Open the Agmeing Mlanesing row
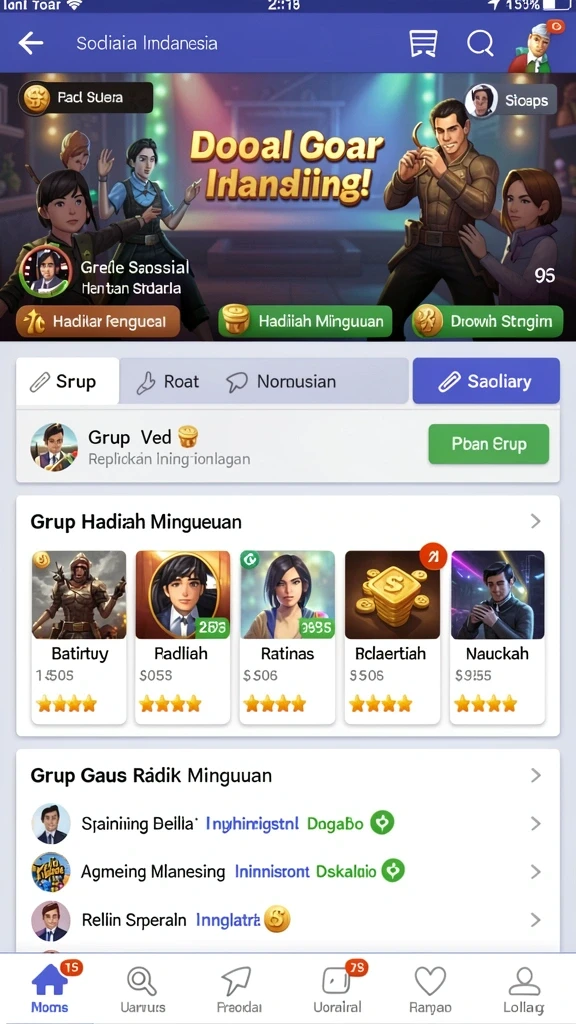Screen dimensions: 576x1024 tap(287, 872)
